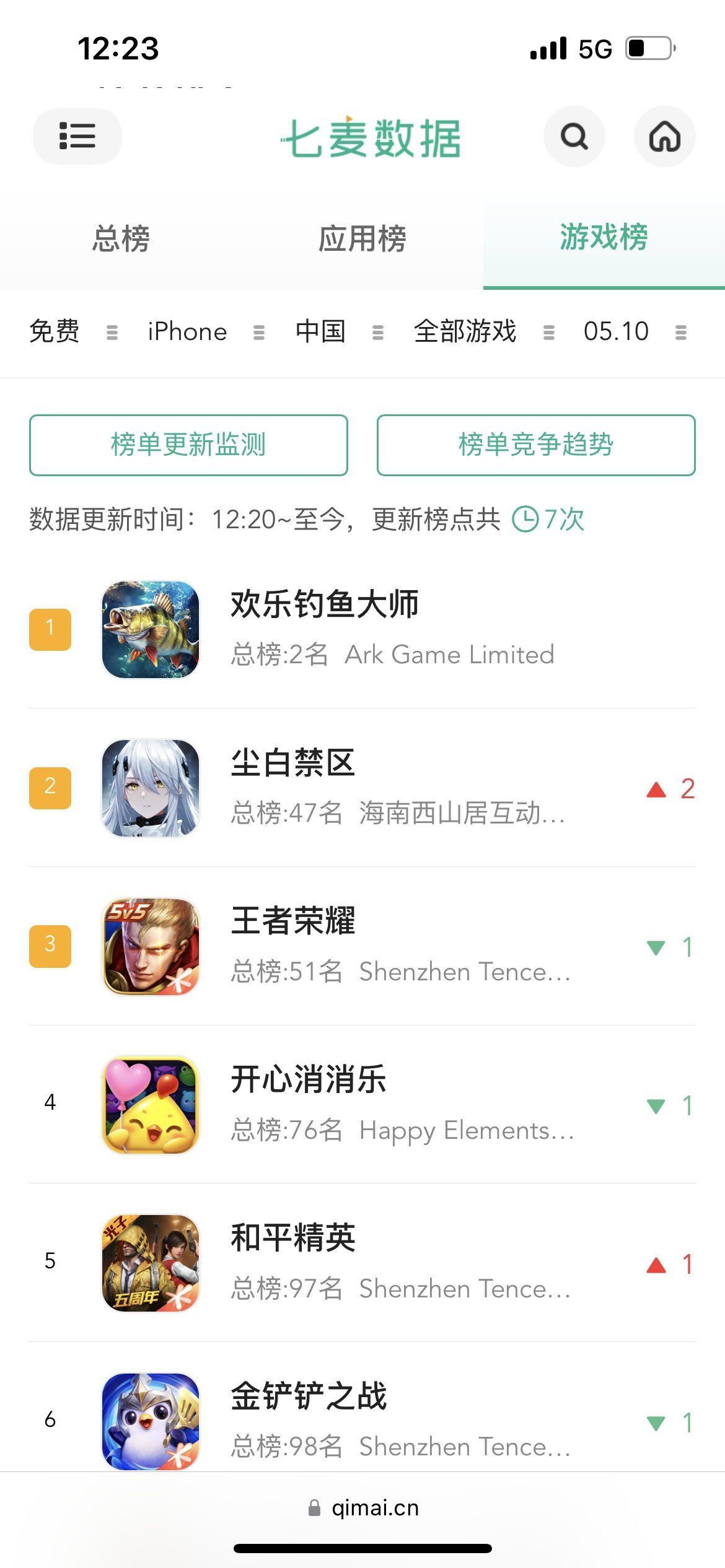
Task: Open the 中国 region filter
Action: 339,332
